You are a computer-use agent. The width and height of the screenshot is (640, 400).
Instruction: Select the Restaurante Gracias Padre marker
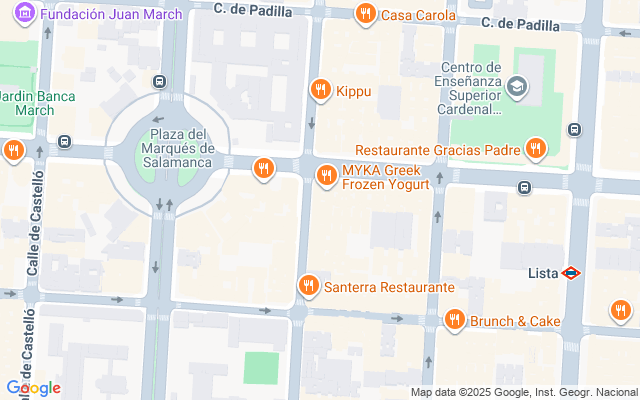point(535,150)
